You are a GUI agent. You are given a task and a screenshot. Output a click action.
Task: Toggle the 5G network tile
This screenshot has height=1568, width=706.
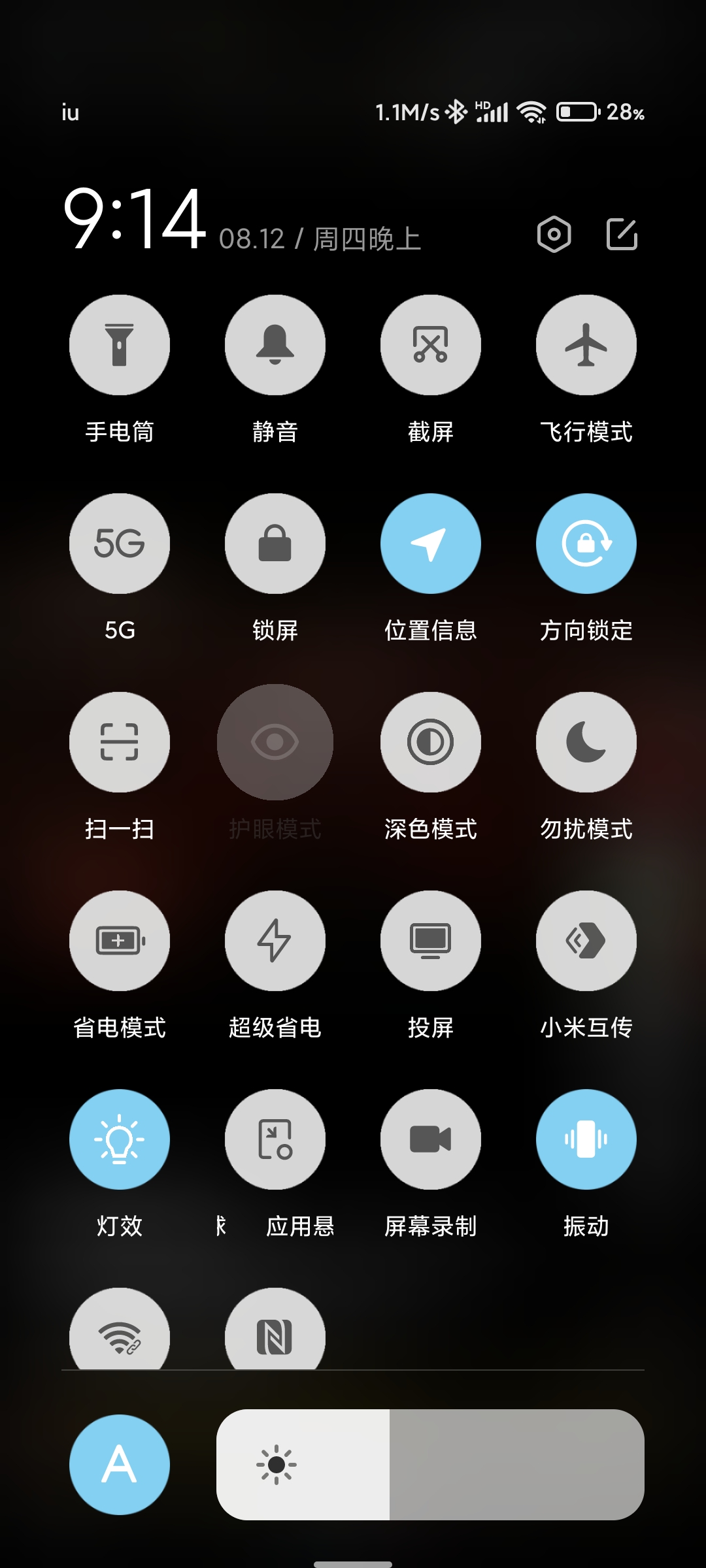click(x=120, y=544)
